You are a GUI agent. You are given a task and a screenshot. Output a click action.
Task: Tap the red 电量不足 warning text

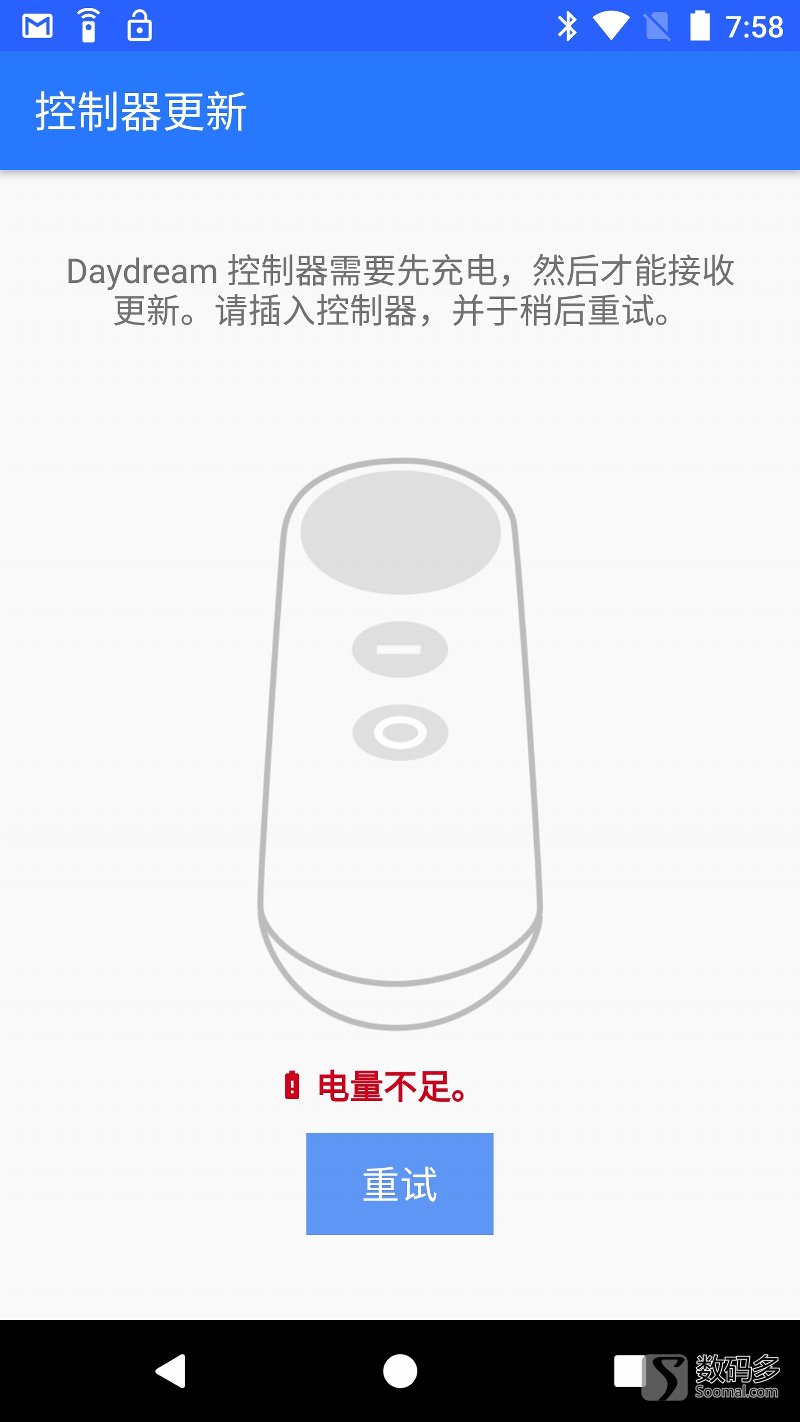click(x=390, y=1084)
